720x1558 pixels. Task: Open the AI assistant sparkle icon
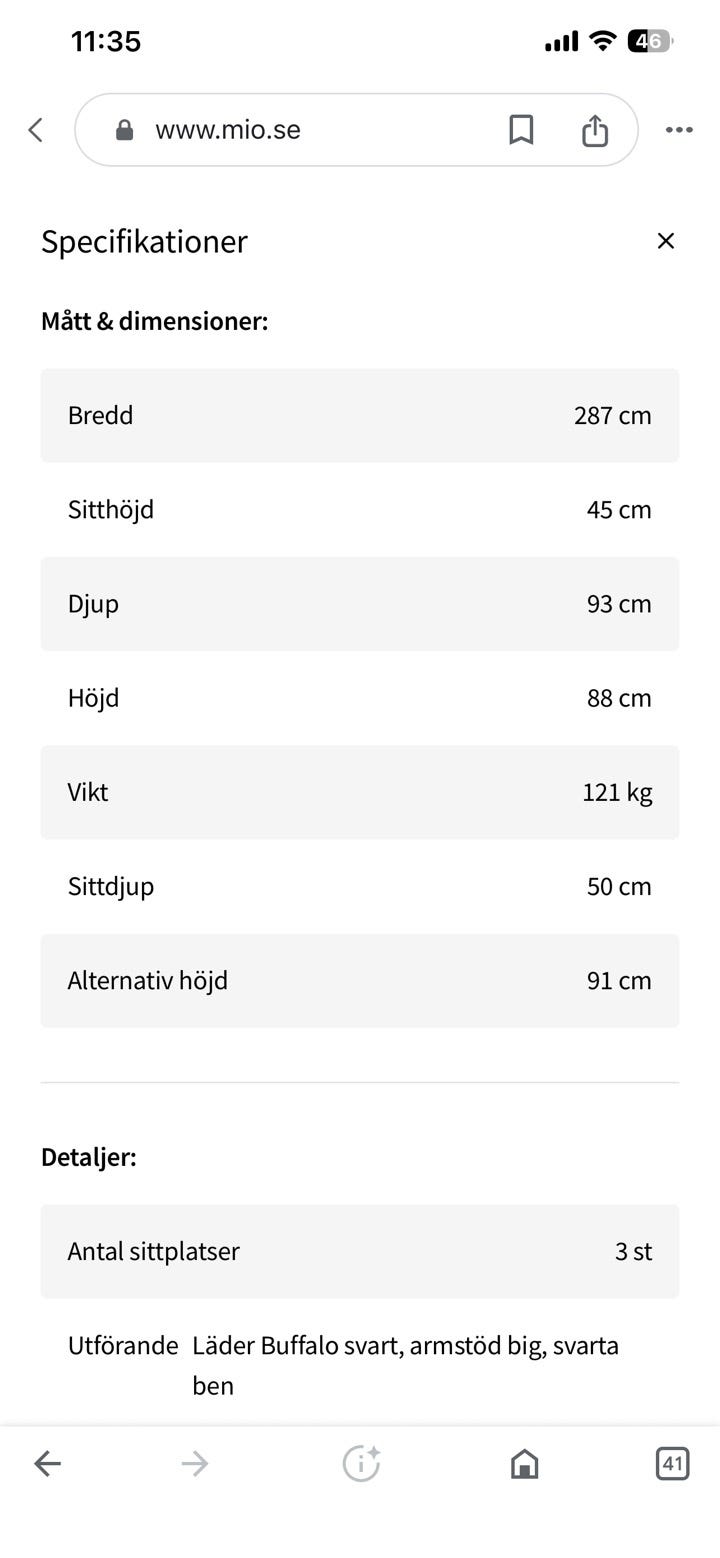coord(361,1464)
